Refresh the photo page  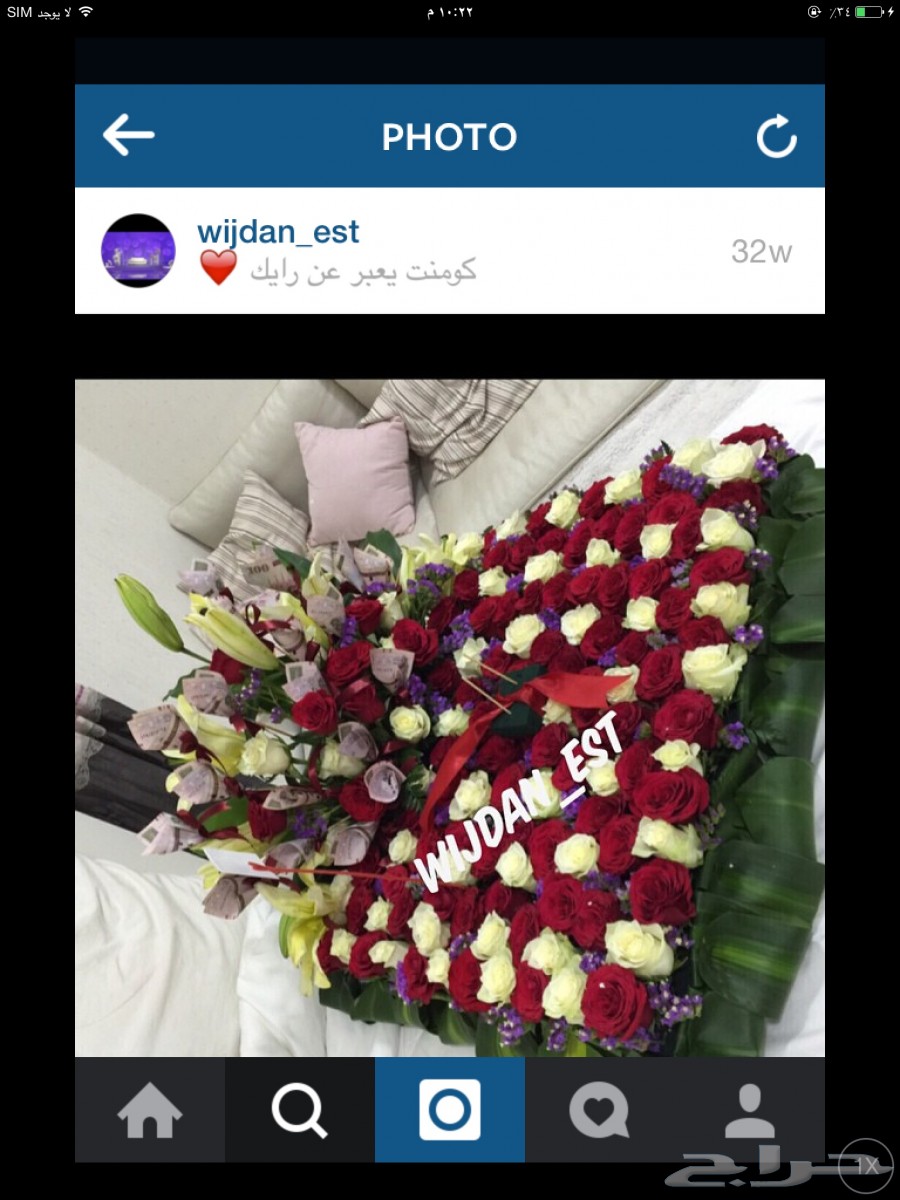click(776, 136)
